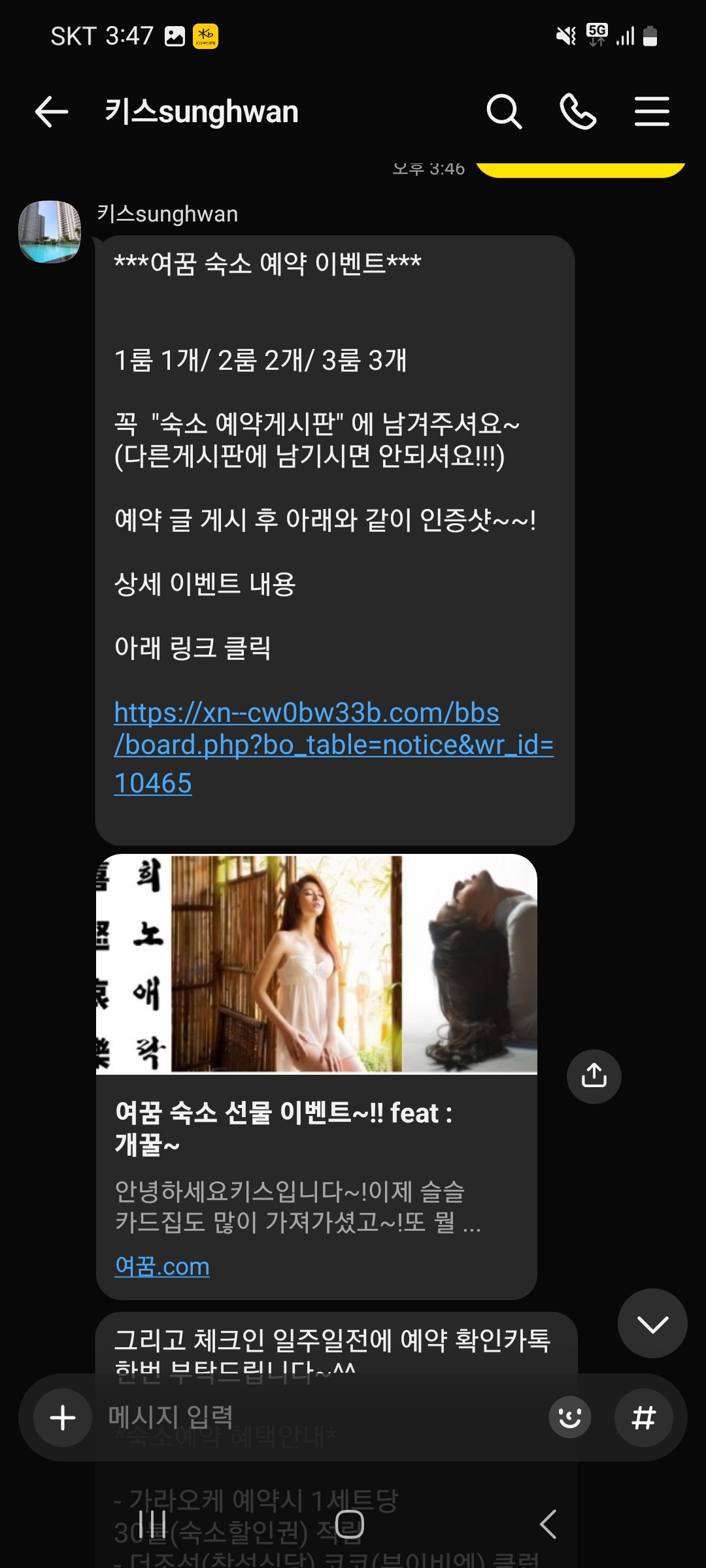Screen dimensions: 706x1568
Task: Focus the 메시지 입력 text field
Action: (320, 1417)
